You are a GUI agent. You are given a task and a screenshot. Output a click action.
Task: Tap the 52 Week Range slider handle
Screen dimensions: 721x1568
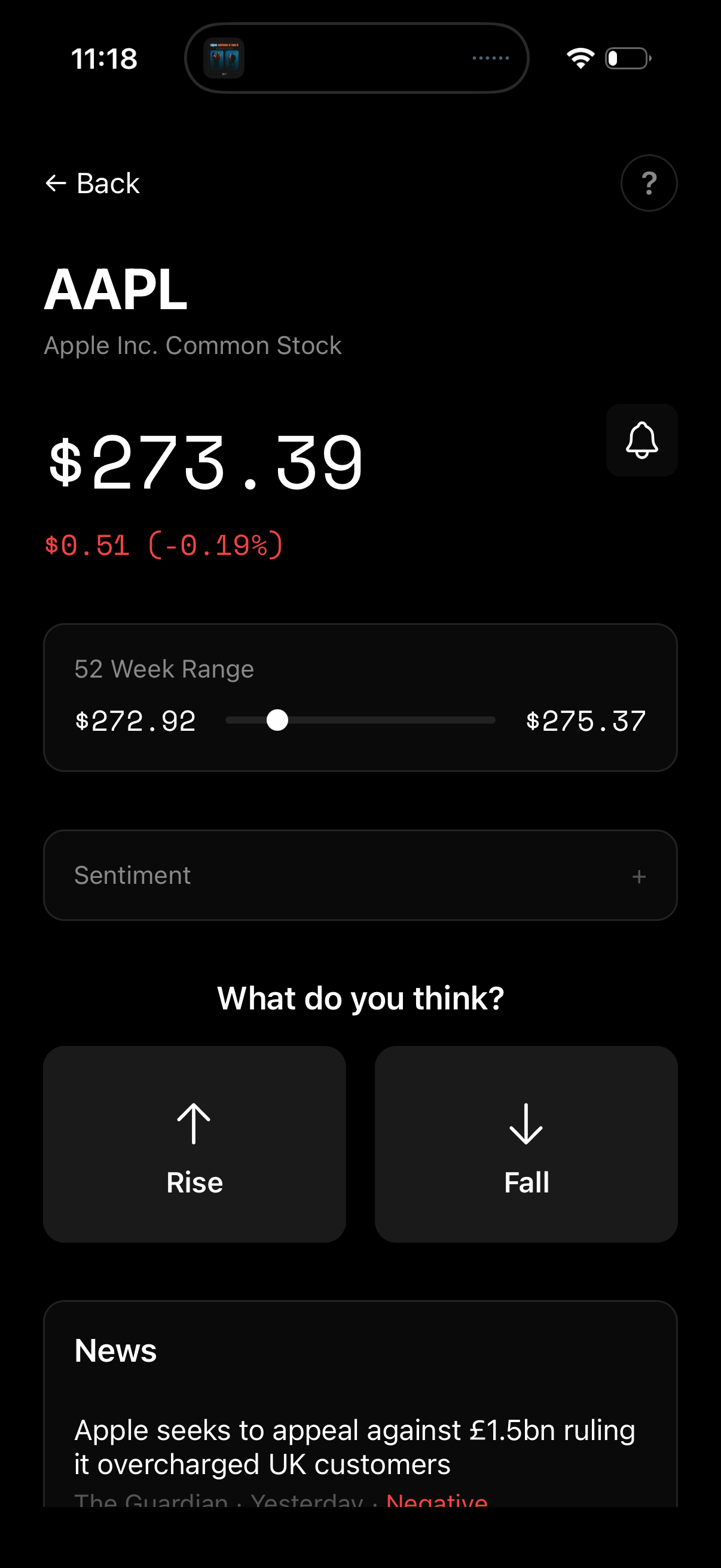pyautogui.click(x=279, y=720)
